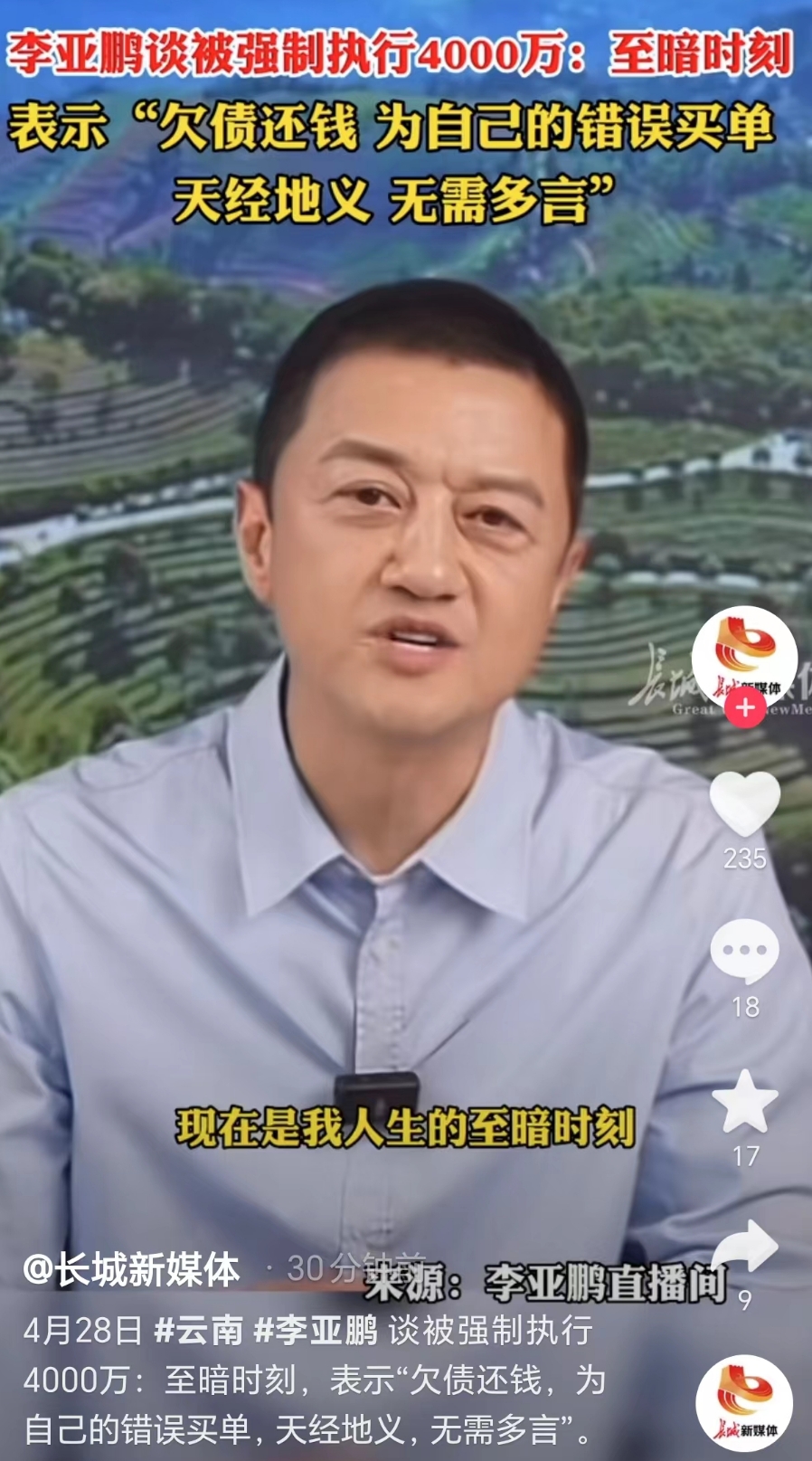Viewport: 812px width, 1461px height.
Task: Open the #李亚鹏 hashtag
Action: [x=316, y=1330]
